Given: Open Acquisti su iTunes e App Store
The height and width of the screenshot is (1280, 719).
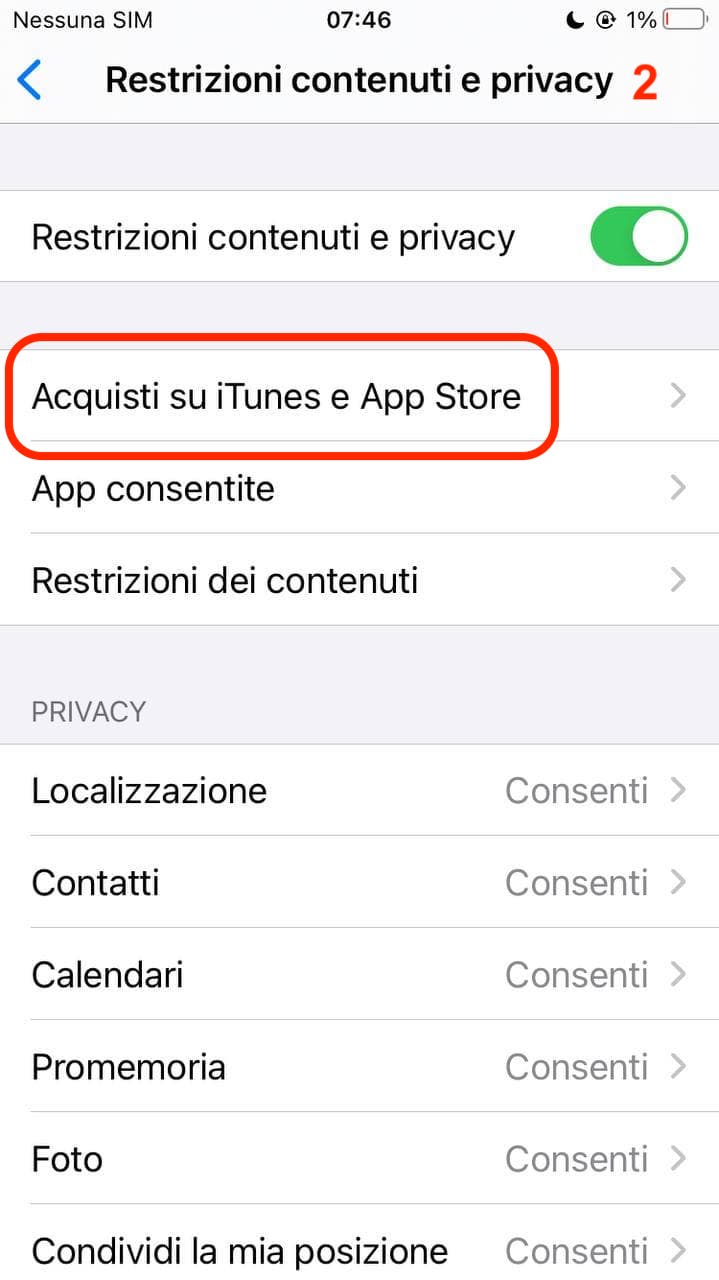Looking at the screenshot, I should tap(359, 397).
